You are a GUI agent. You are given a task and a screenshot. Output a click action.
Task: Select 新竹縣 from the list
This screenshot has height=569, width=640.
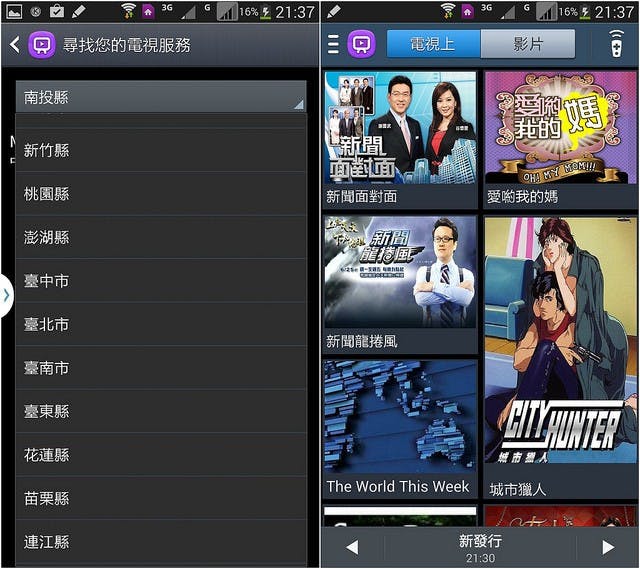click(x=160, y=150)
